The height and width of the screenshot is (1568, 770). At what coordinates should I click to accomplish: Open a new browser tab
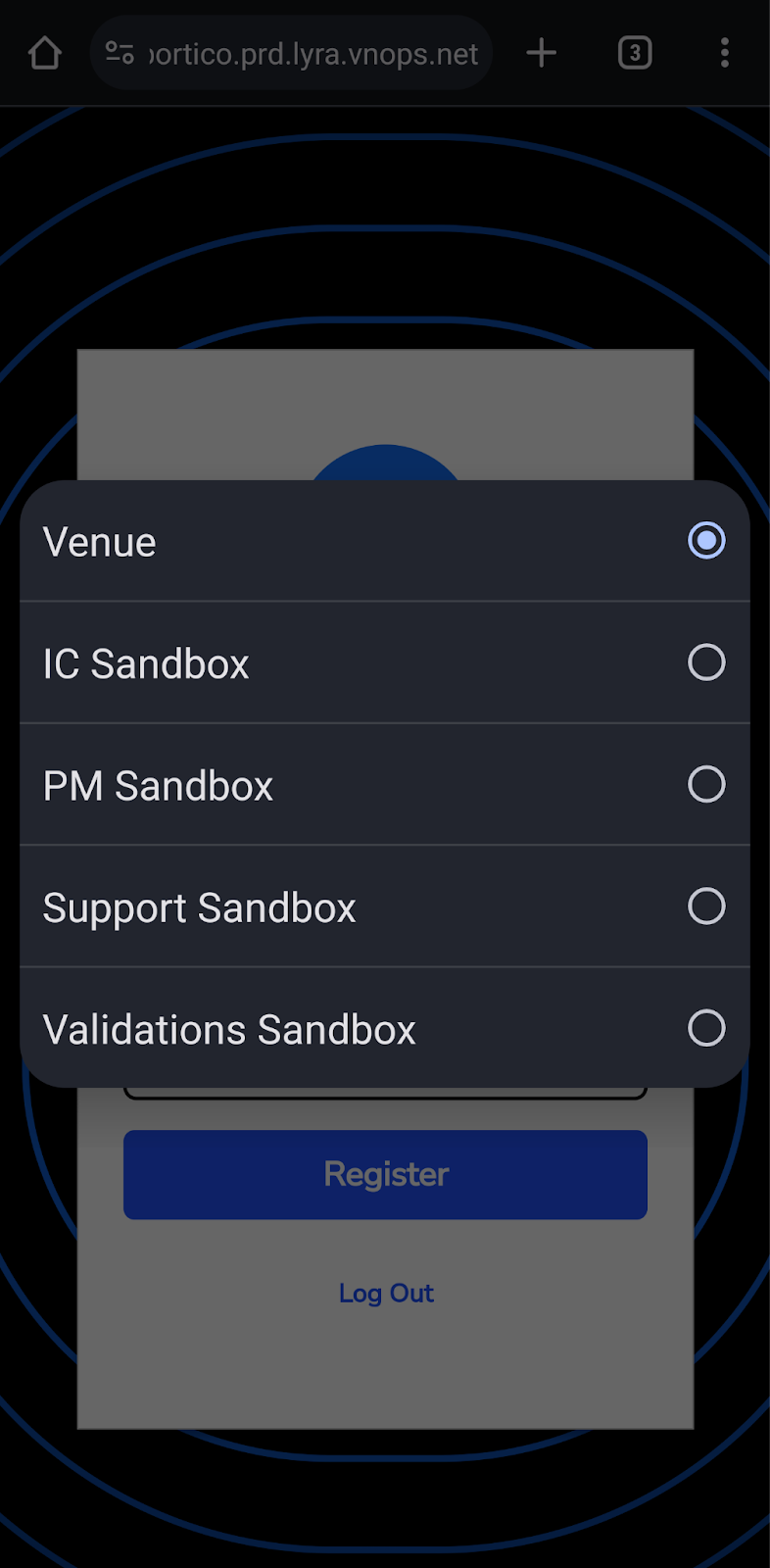pyautogui.click(x=541, y=53)
